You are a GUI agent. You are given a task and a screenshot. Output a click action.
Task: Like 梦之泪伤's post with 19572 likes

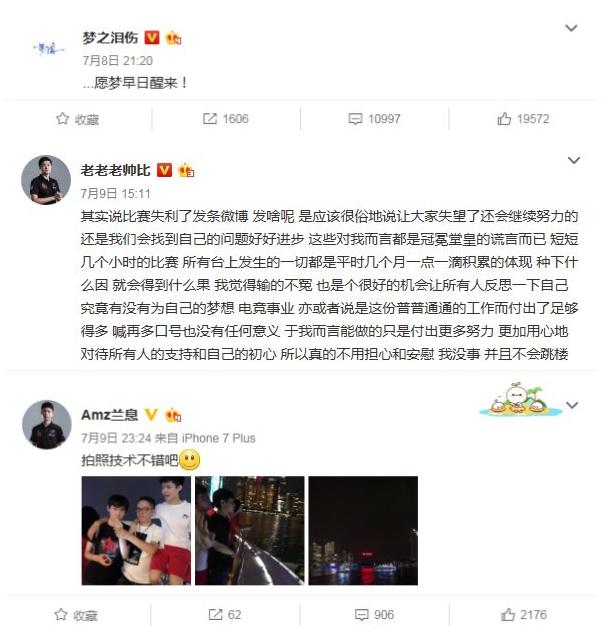[x=523, y=119]
